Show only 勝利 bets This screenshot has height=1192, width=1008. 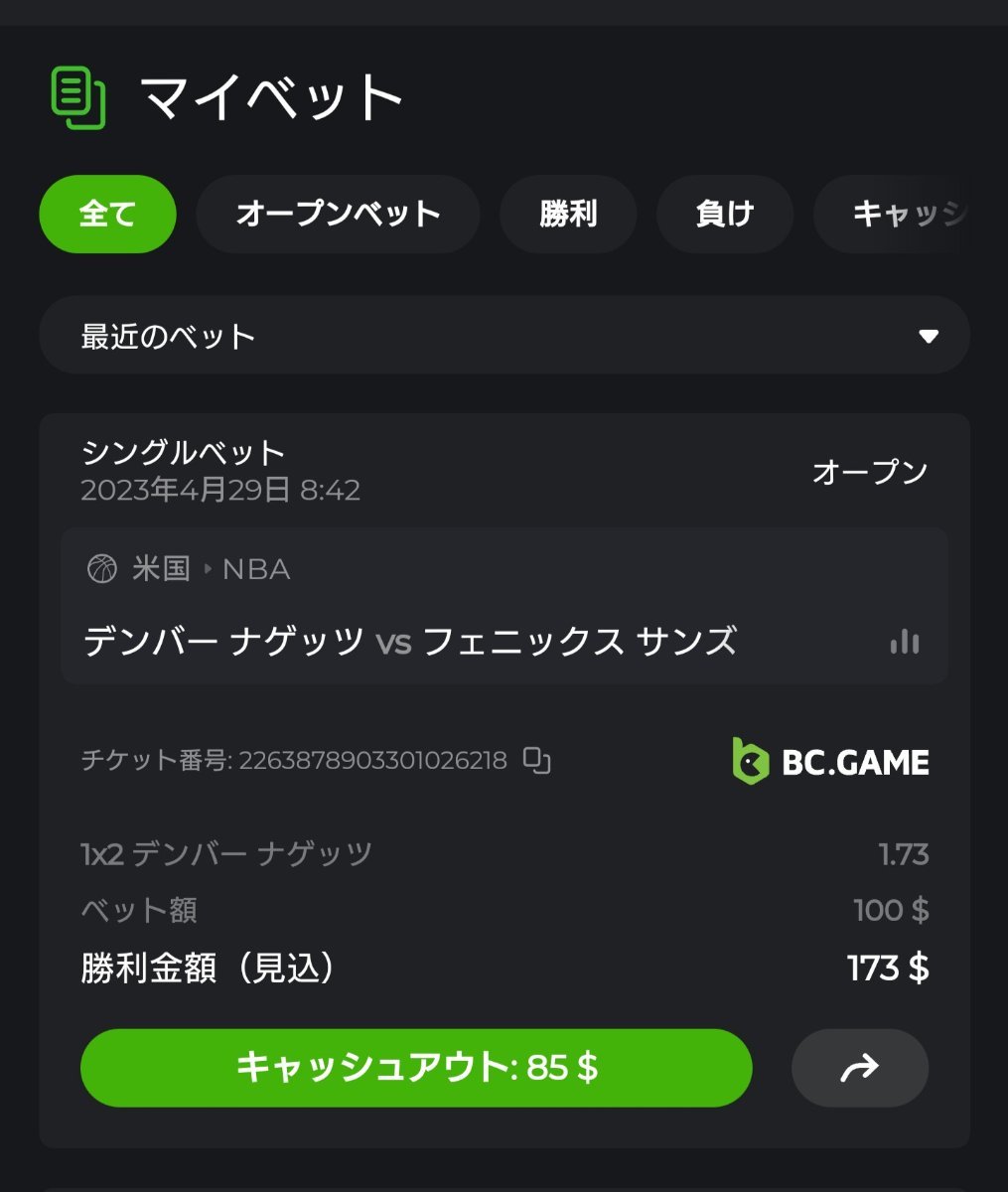point(568,215)
